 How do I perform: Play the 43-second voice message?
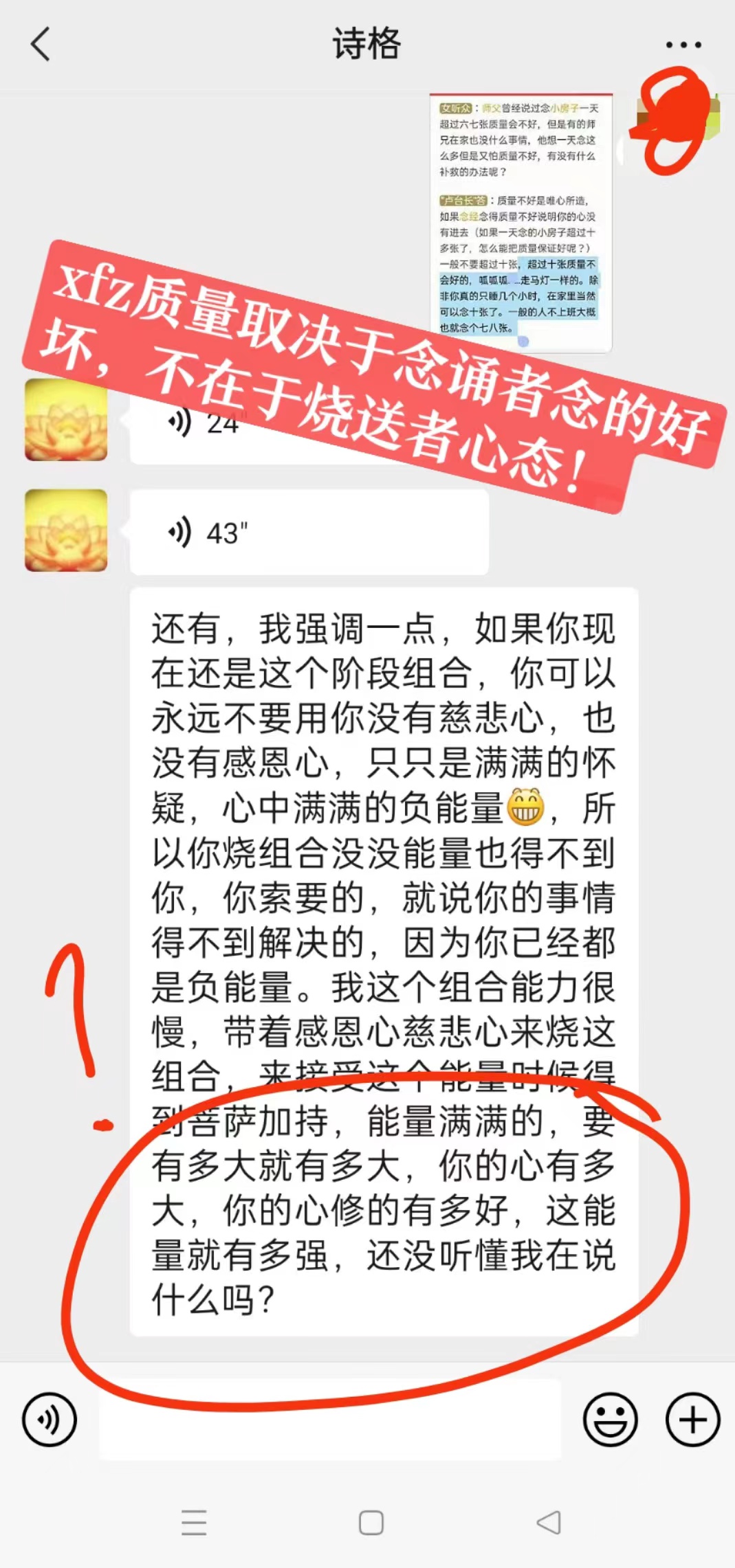pos(309,533)
